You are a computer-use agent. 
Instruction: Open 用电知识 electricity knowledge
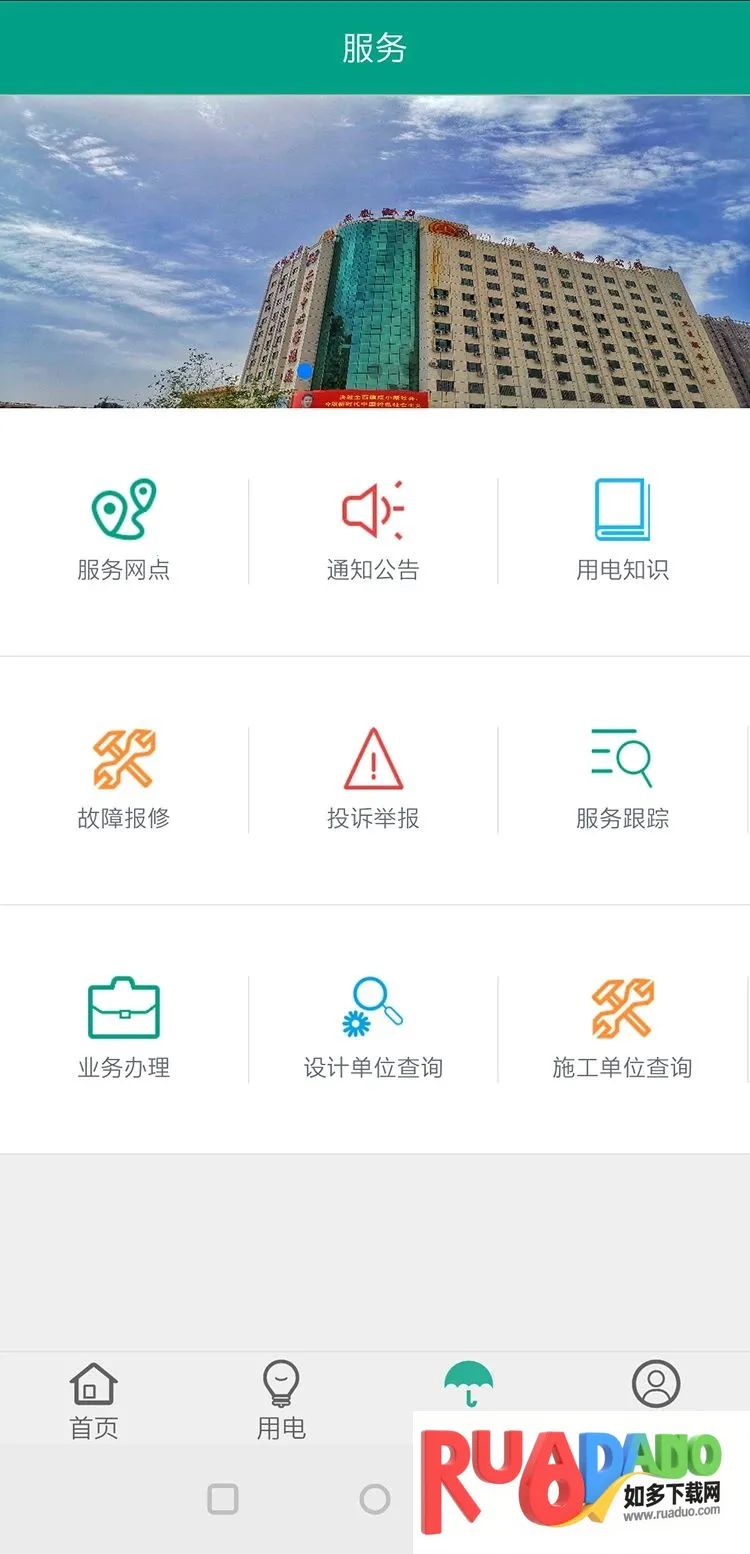622,530
